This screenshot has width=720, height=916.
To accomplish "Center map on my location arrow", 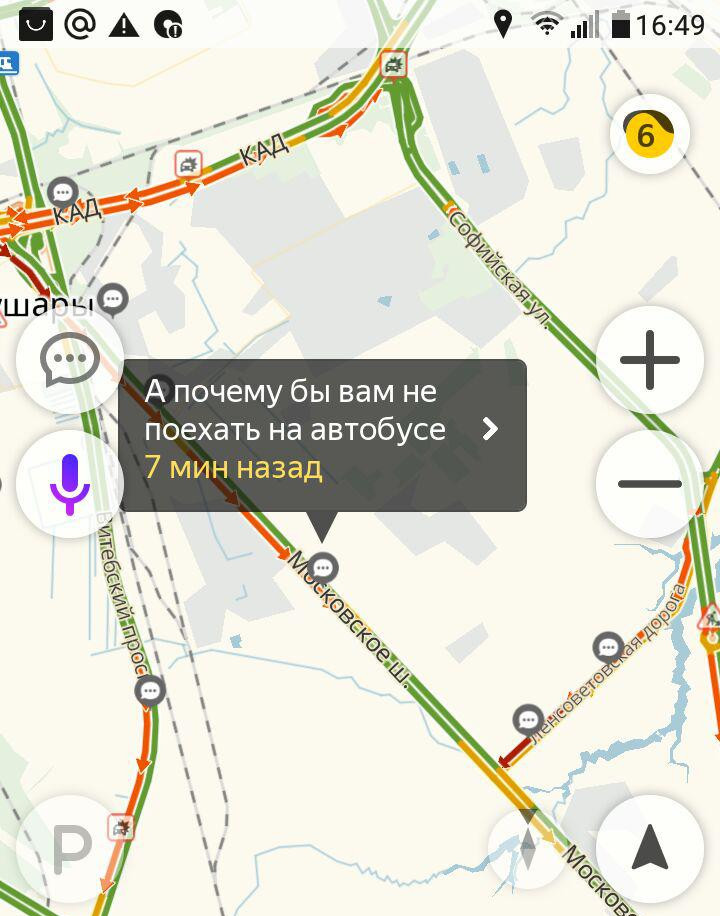I will click(x=649, y=848).
